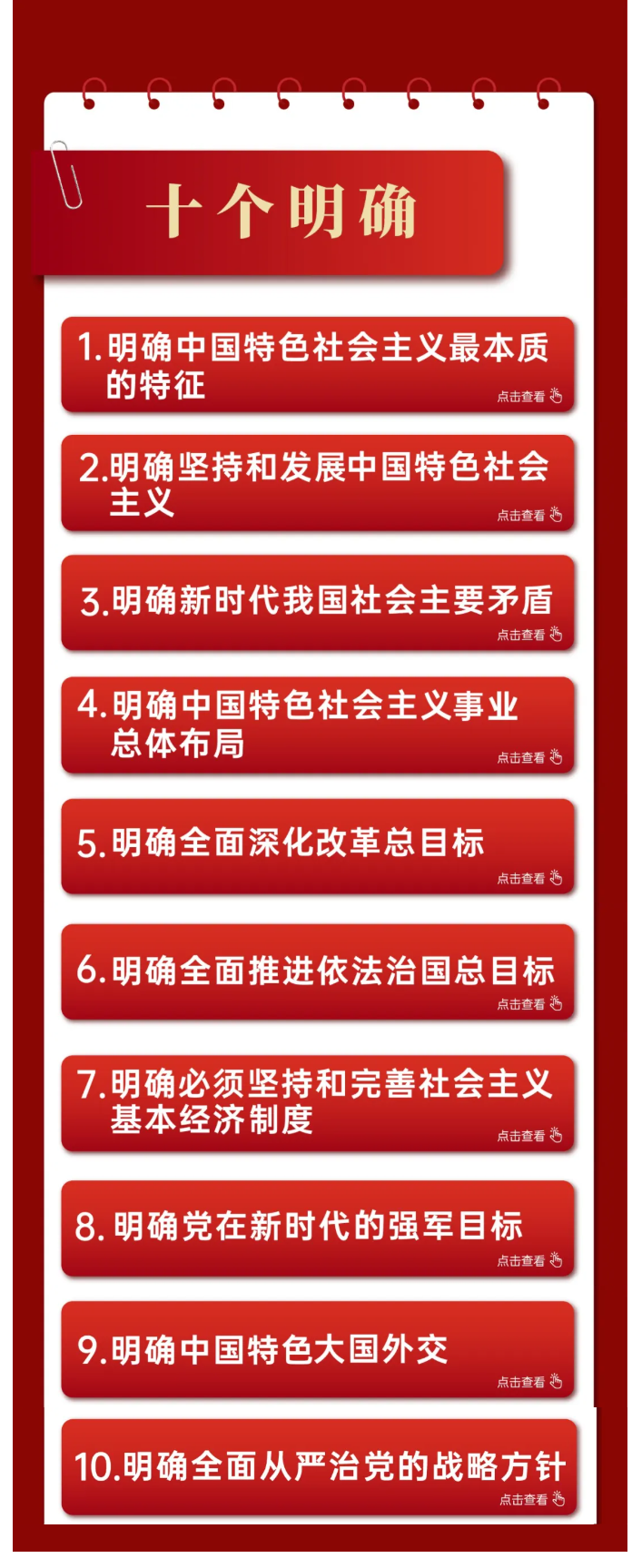This screenshot has height=1568, width=632.
Task: Tap item 3 on the principal social contradiction
Action: tap(318, 603)
